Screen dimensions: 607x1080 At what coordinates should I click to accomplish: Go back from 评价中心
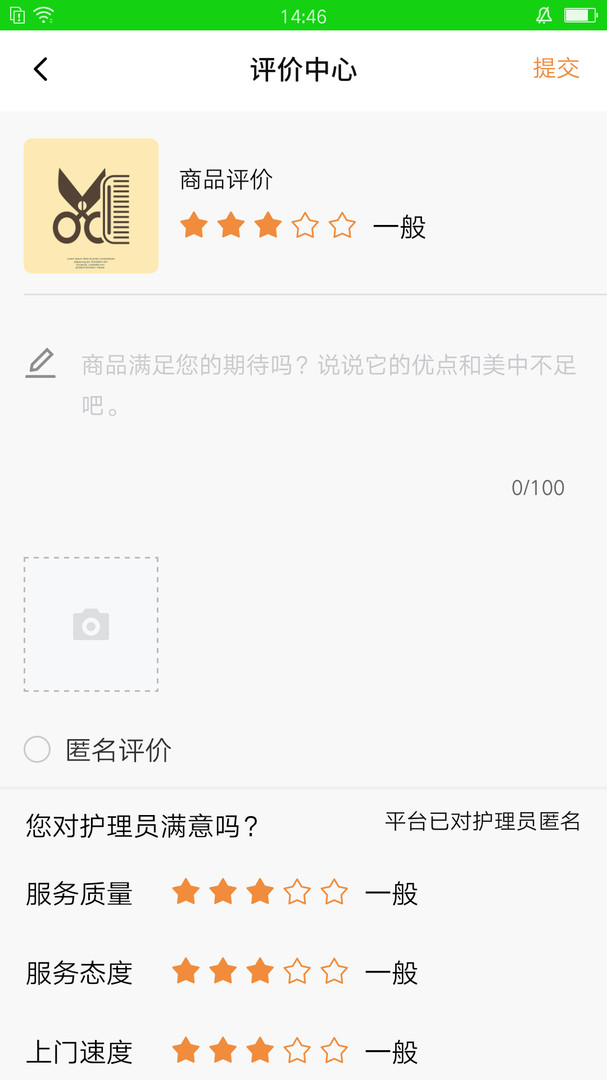point(40,69)
